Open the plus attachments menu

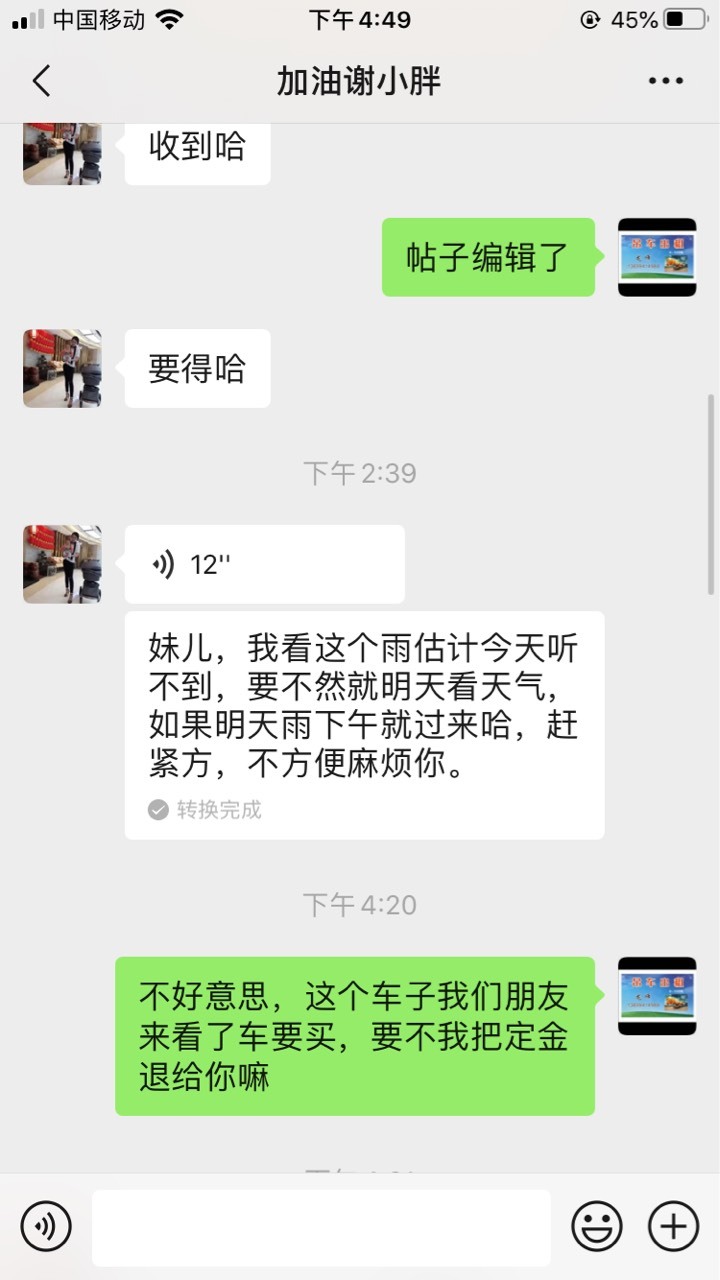click(674, 1226)
